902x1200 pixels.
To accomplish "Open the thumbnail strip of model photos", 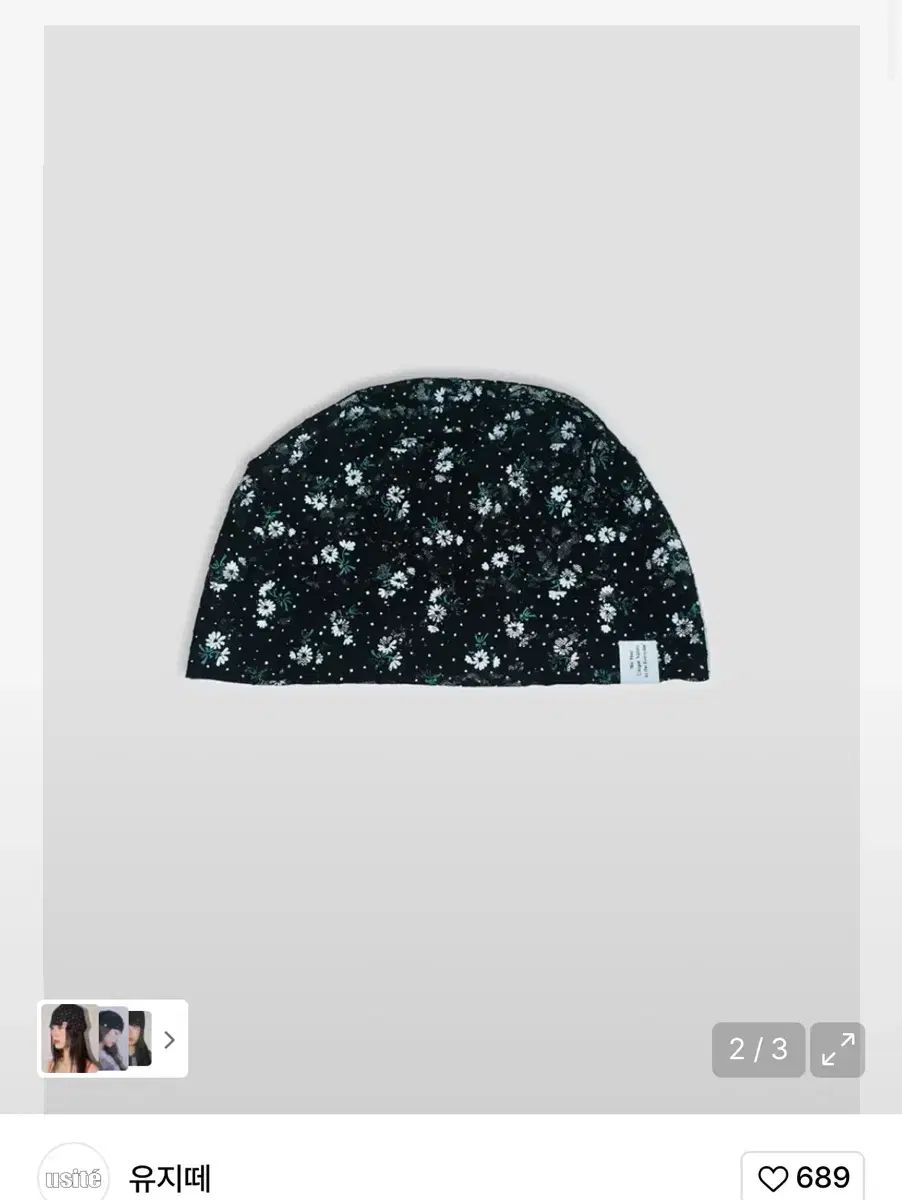I will (112, 1039).
